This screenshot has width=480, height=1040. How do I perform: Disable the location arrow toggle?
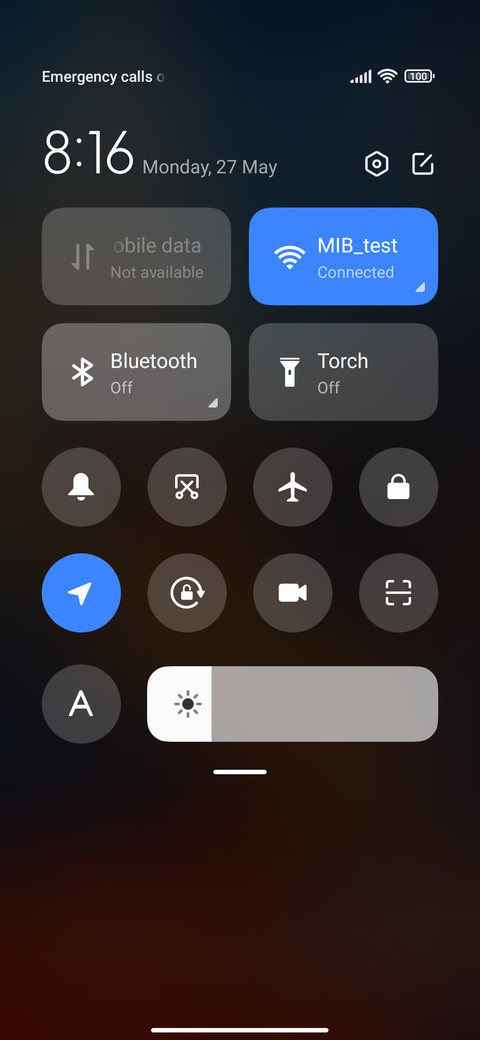(82, 593)
